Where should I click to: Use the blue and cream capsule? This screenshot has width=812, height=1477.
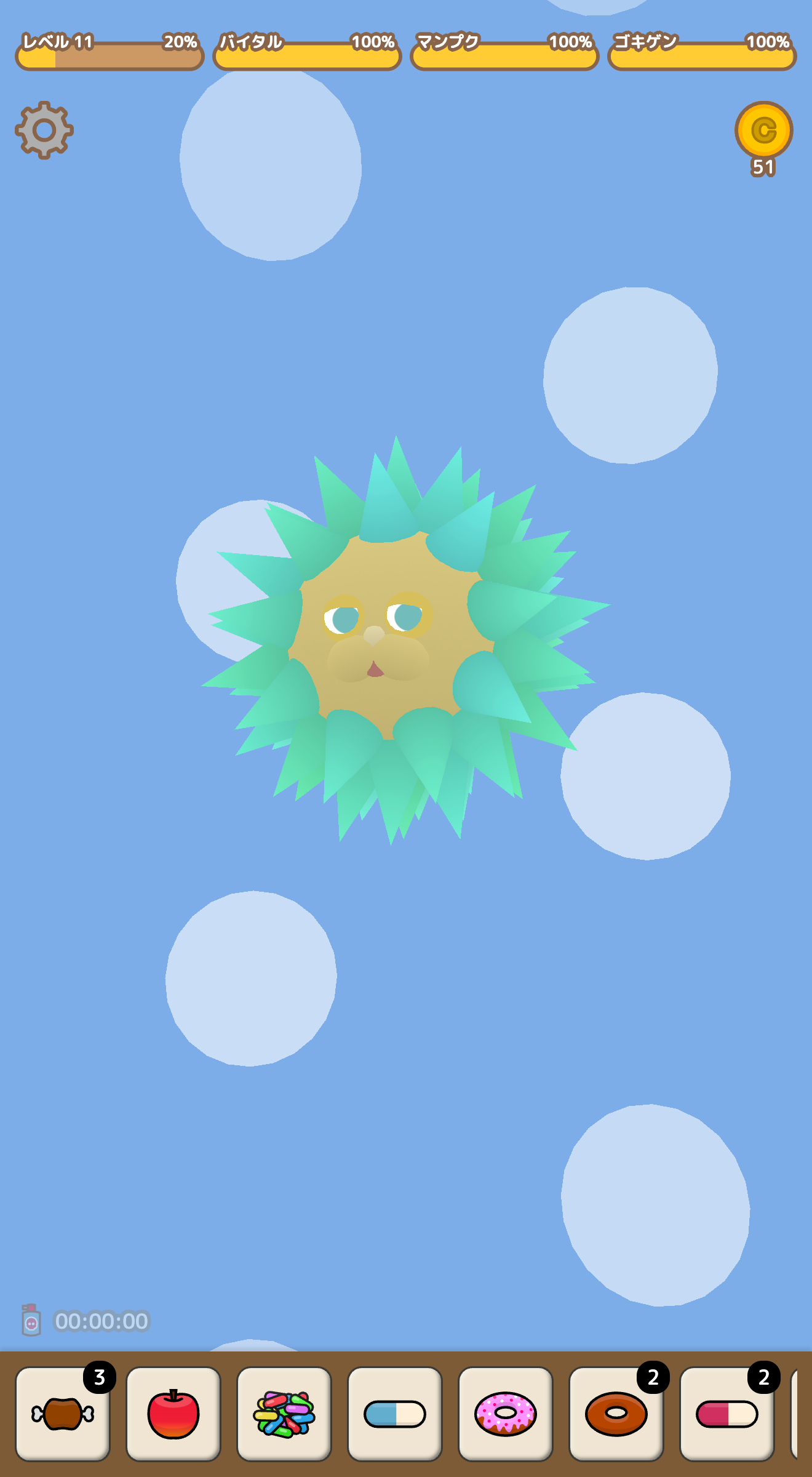395,1414
